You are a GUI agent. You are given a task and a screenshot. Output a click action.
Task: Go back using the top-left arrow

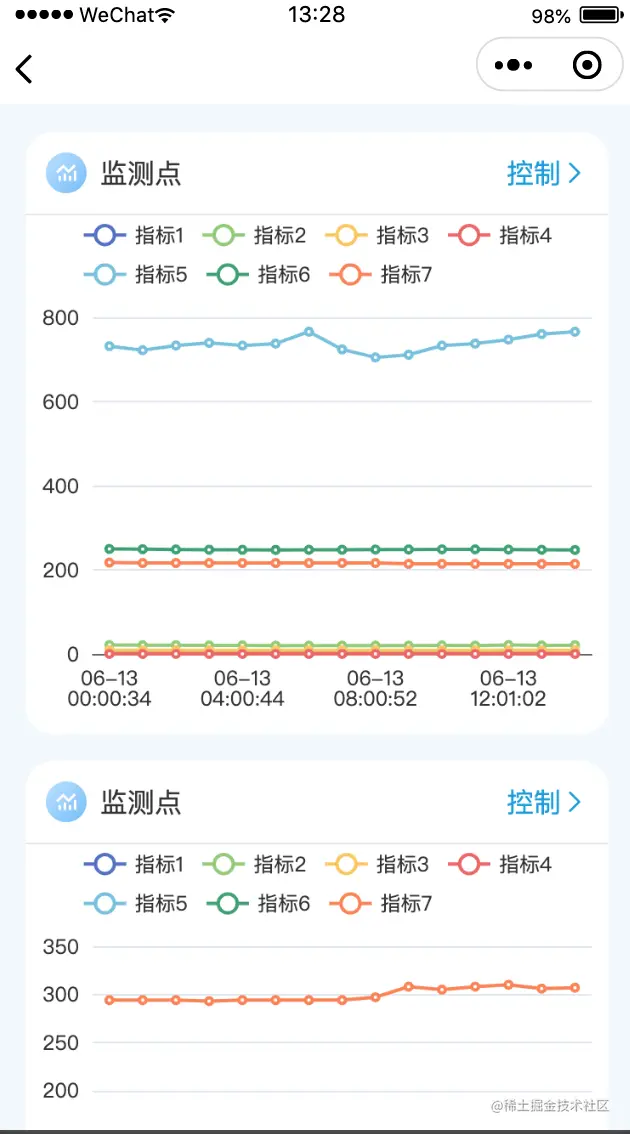click(x=24, y=68)
